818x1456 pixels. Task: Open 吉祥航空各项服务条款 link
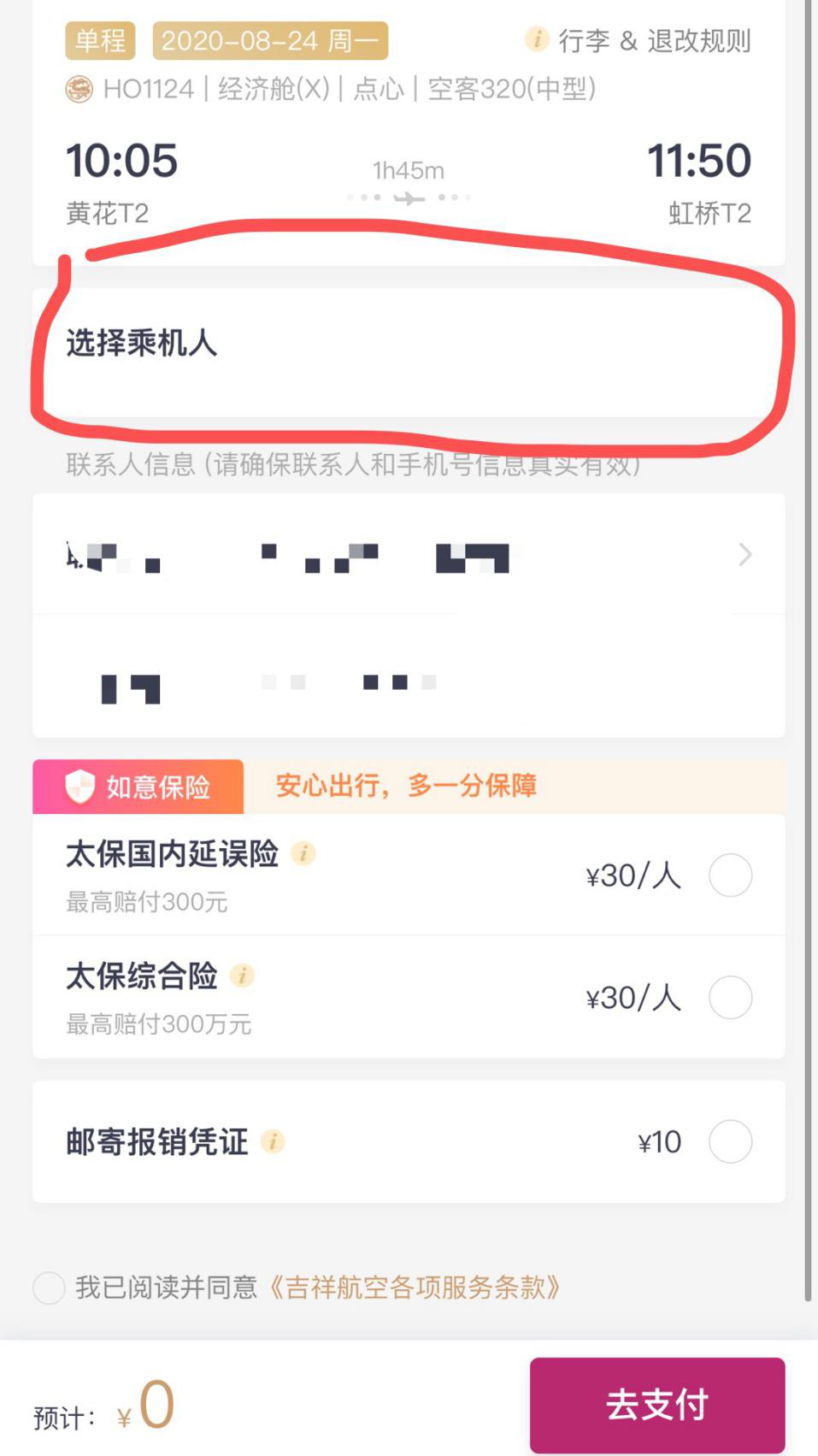click(414, 1288)
